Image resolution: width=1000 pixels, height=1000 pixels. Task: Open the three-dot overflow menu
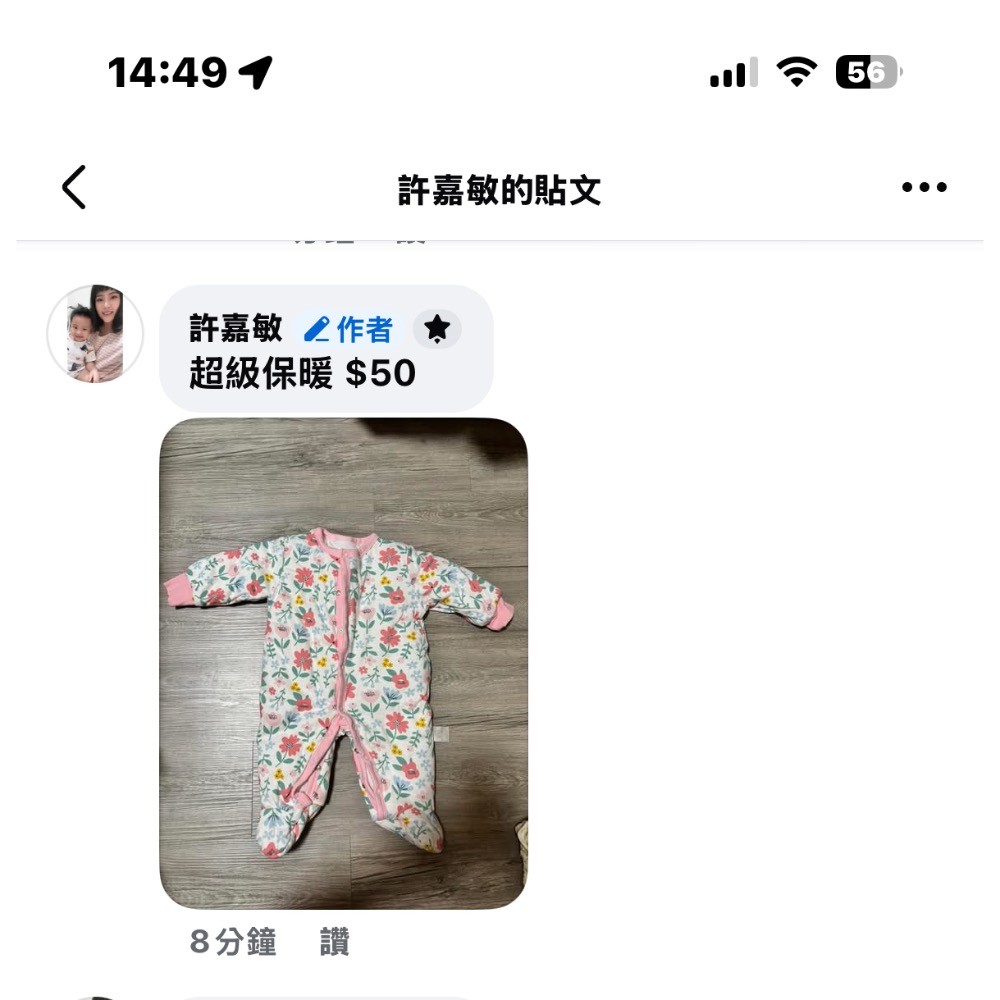pos(923,187)
